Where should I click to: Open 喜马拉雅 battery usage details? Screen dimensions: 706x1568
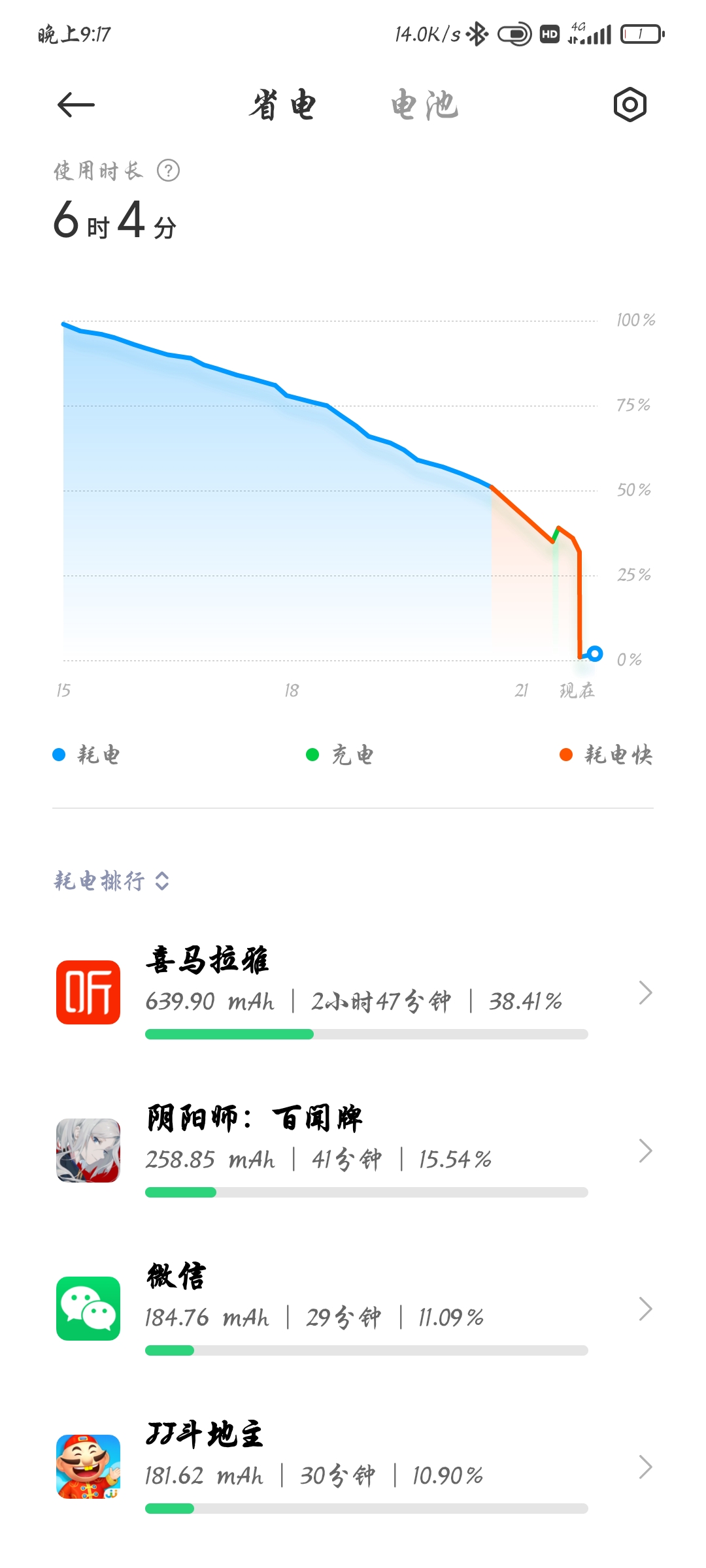pos(353,992)
